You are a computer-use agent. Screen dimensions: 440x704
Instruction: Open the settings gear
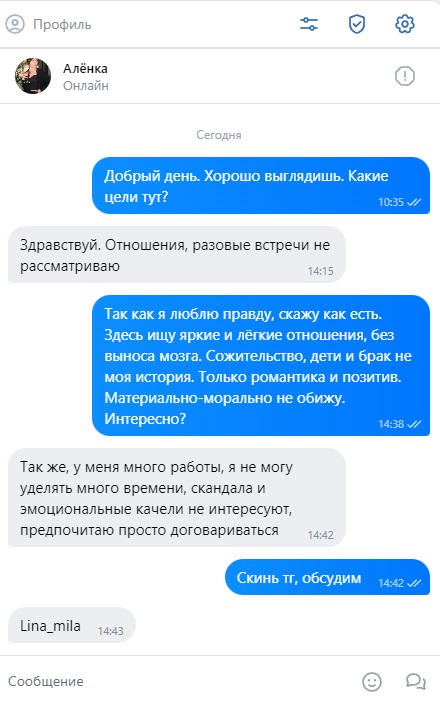pos(405,24)
